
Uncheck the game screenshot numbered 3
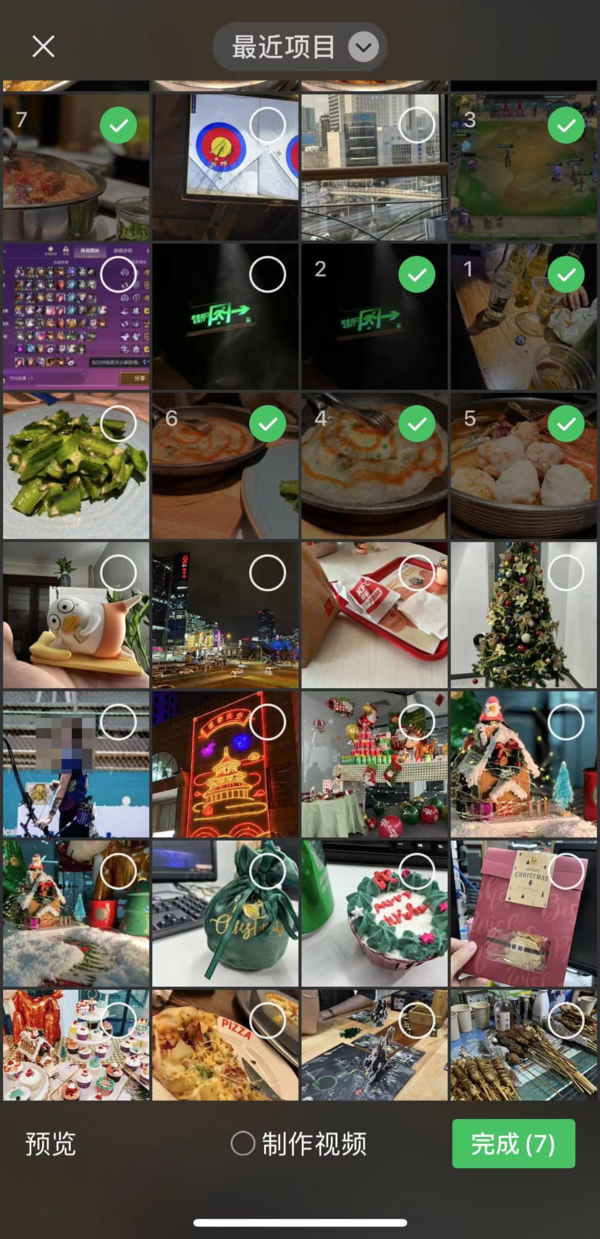[566, 126]
